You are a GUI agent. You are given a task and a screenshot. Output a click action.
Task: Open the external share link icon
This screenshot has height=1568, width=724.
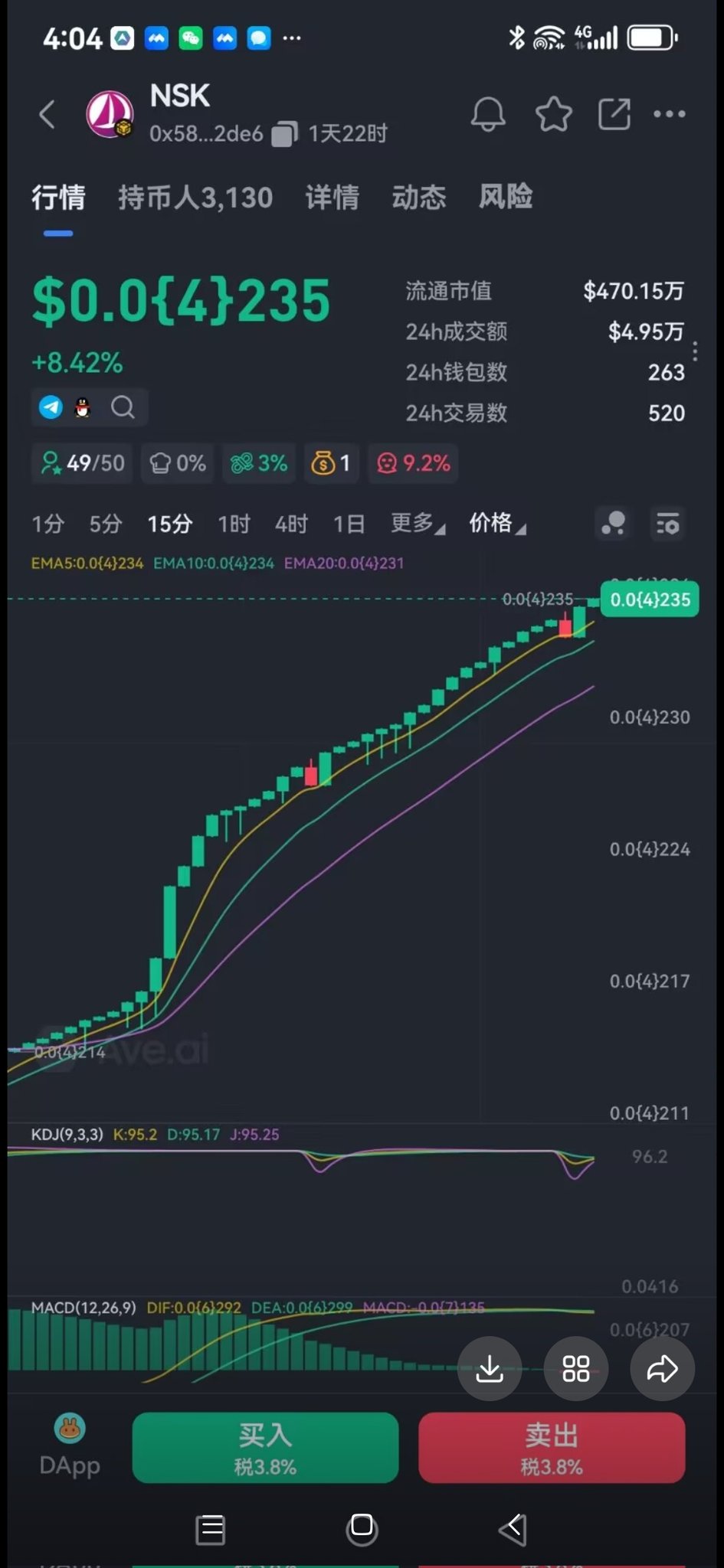[x=614, y=115]
